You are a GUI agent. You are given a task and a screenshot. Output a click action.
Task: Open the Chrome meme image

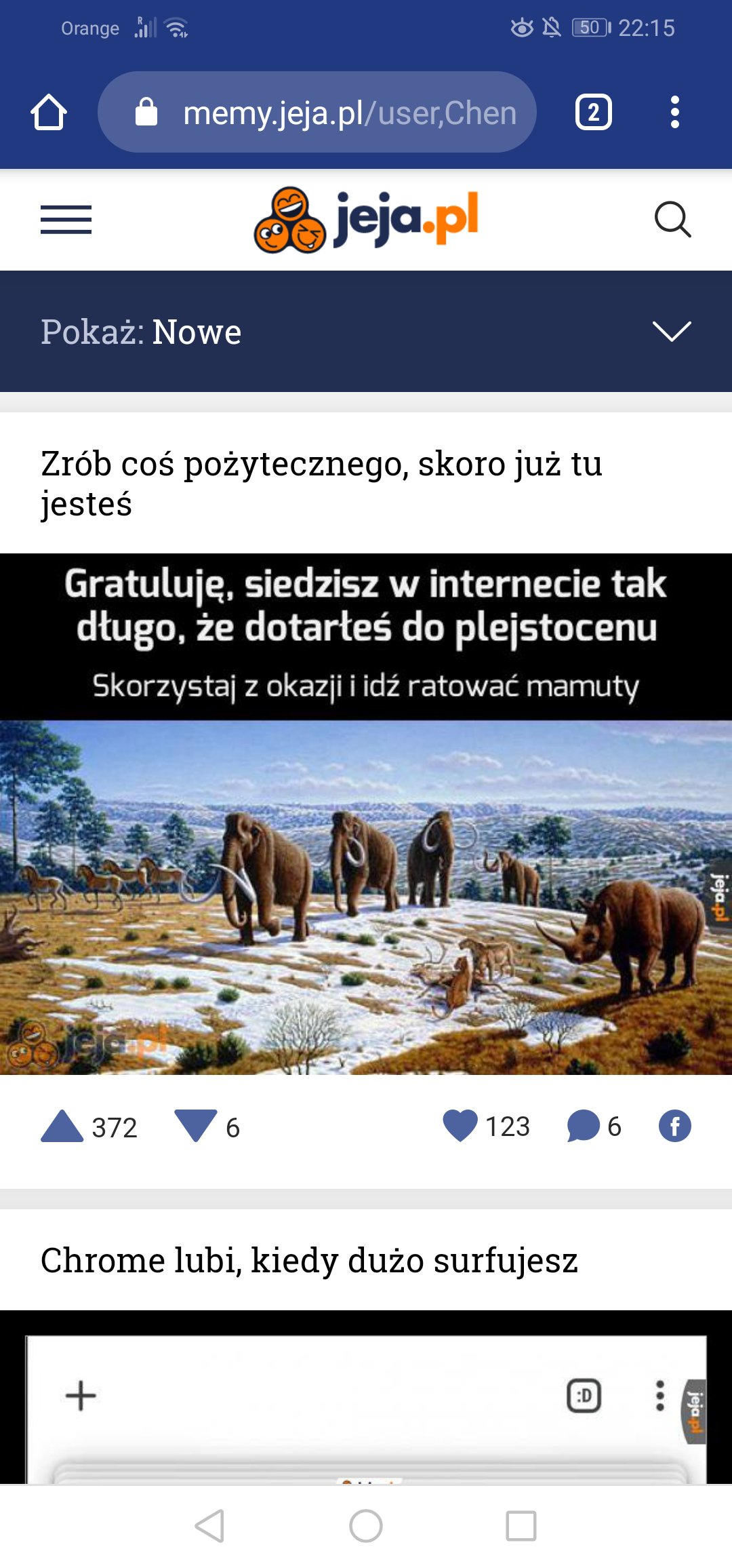click(366, 1397)
